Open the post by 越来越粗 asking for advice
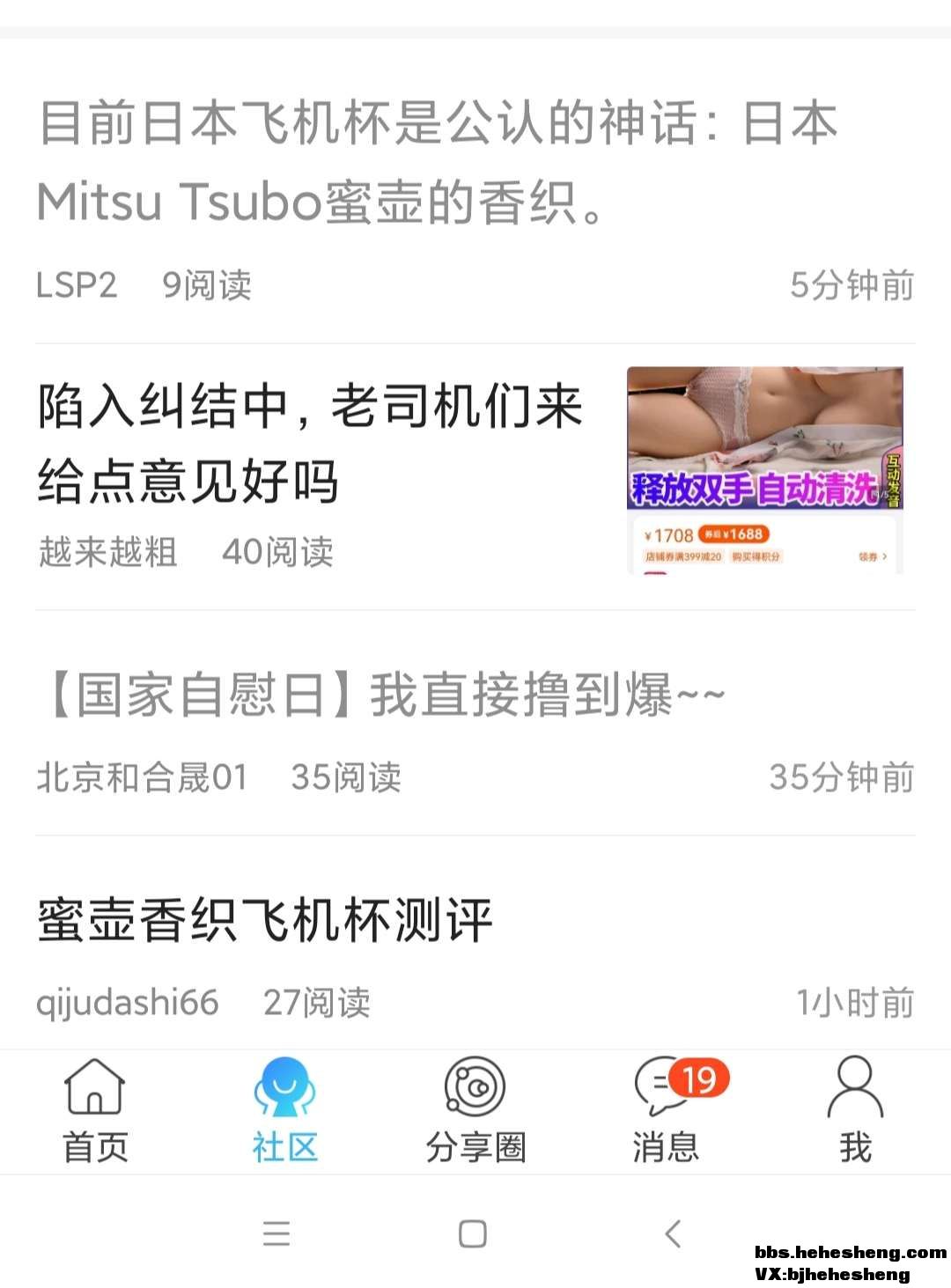951x1288 pixels. coord(310,443)
